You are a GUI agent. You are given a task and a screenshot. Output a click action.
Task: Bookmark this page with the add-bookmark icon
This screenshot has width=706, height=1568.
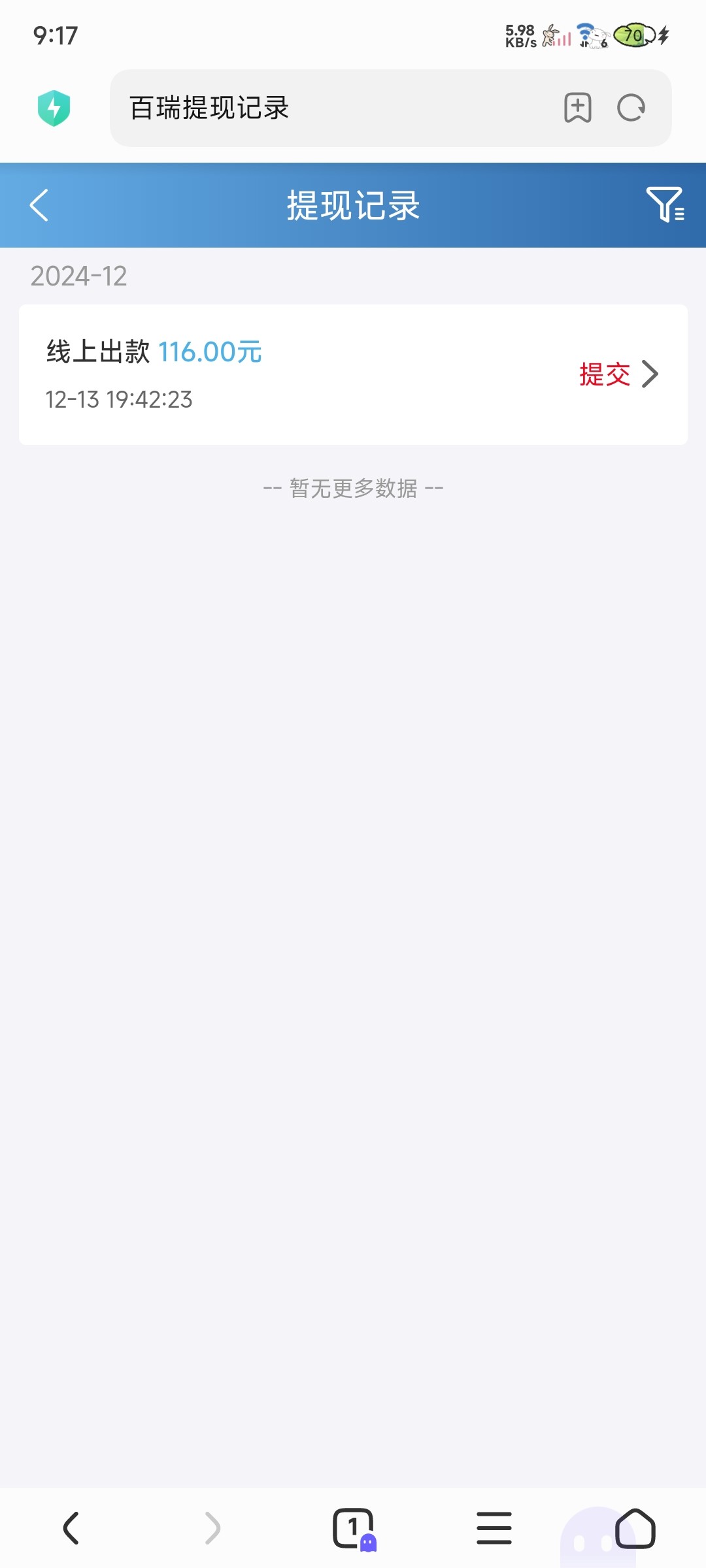(578, 108)
